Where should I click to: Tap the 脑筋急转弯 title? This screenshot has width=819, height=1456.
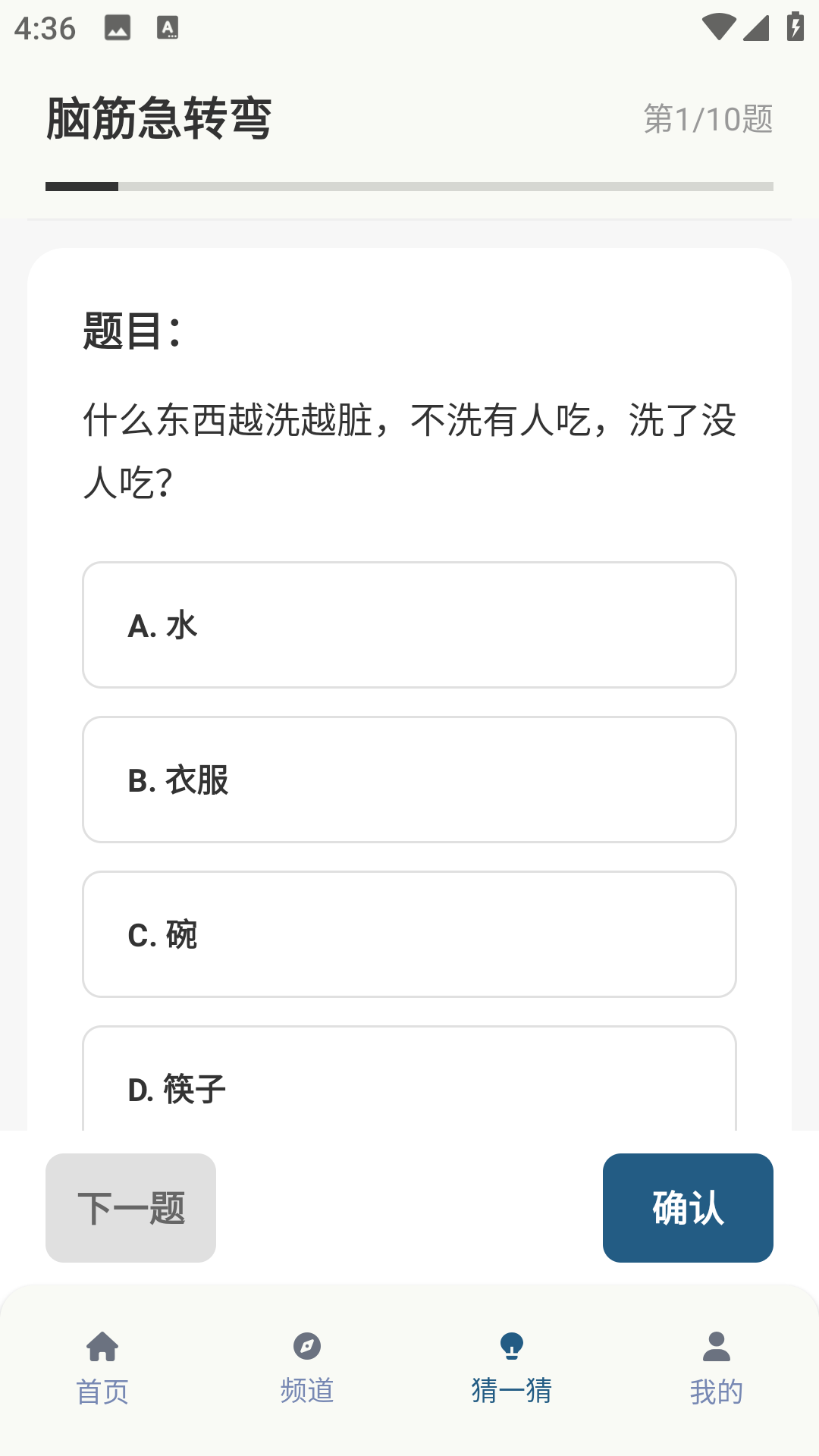click(x=161, y=118)
